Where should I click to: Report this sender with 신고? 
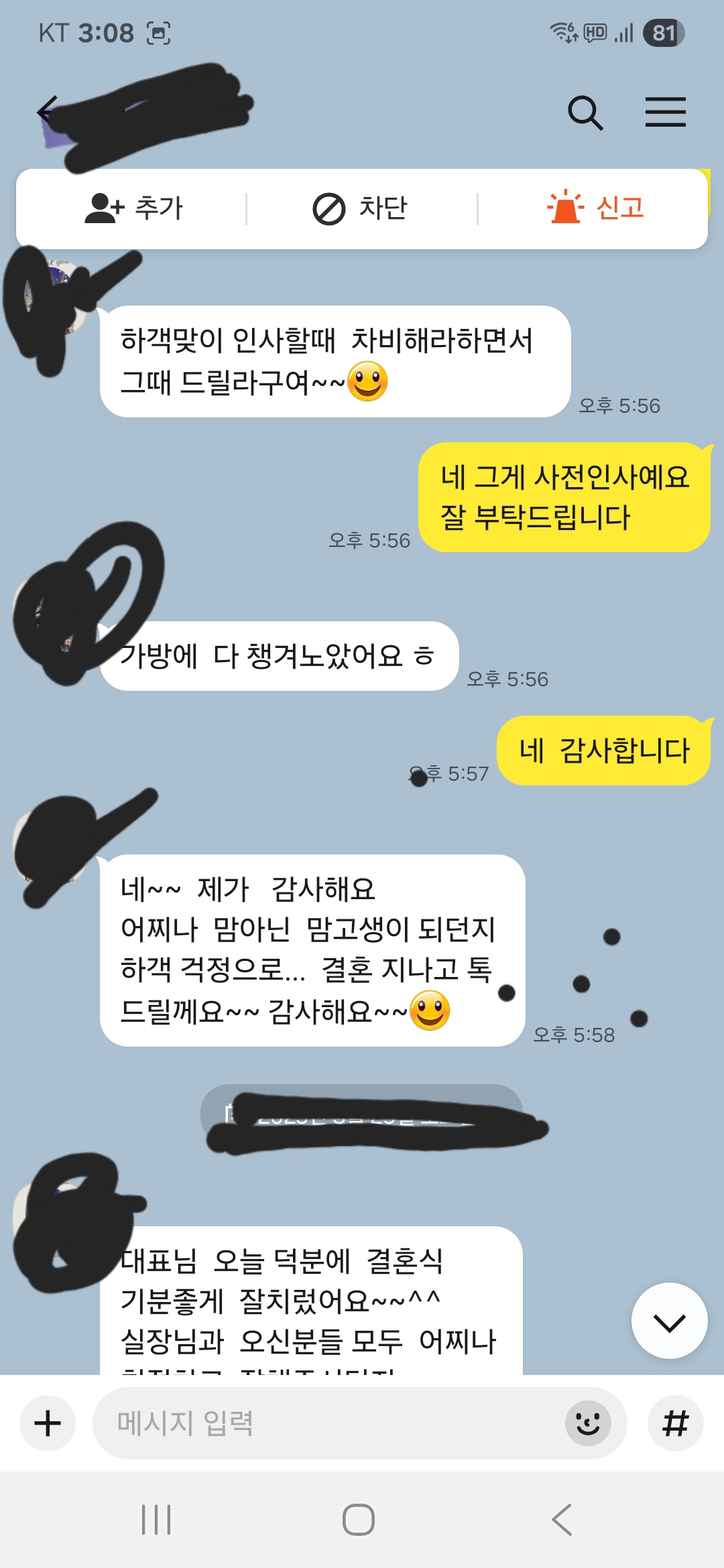(x=595, y=208)
